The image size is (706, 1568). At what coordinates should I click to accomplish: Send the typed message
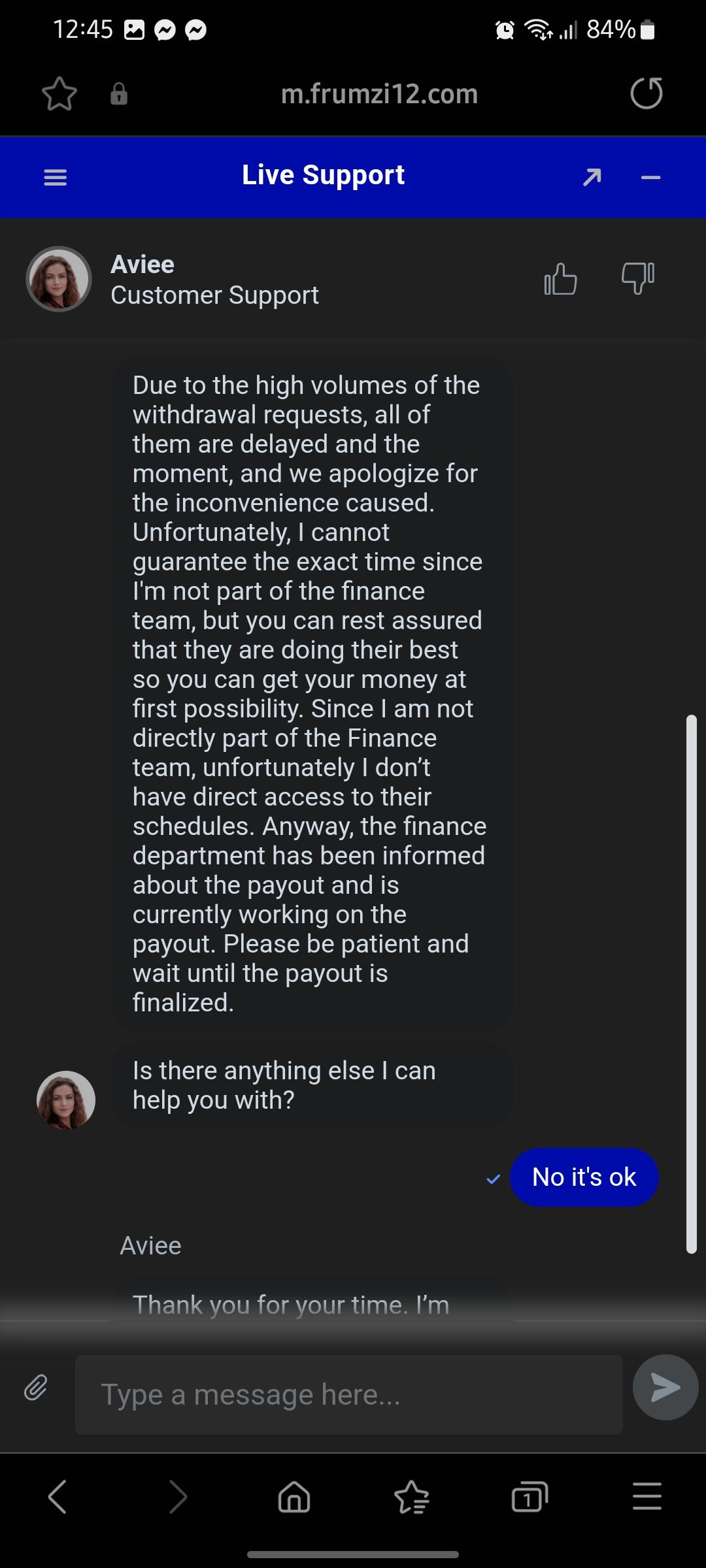click(665, 1388)
